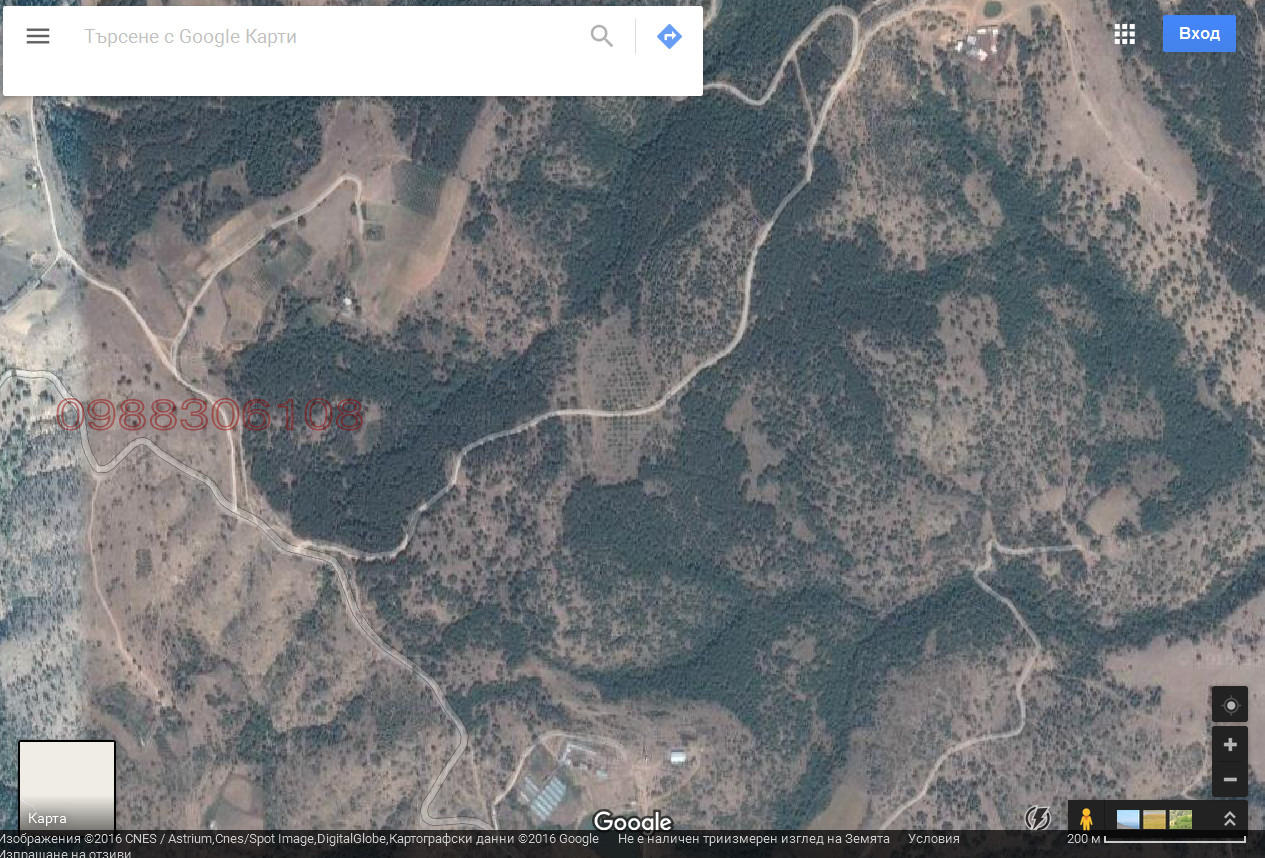This screenshot has height=858, width=1265.
Task: Zoom out with the minus button
Action: tap(1230, 779)
